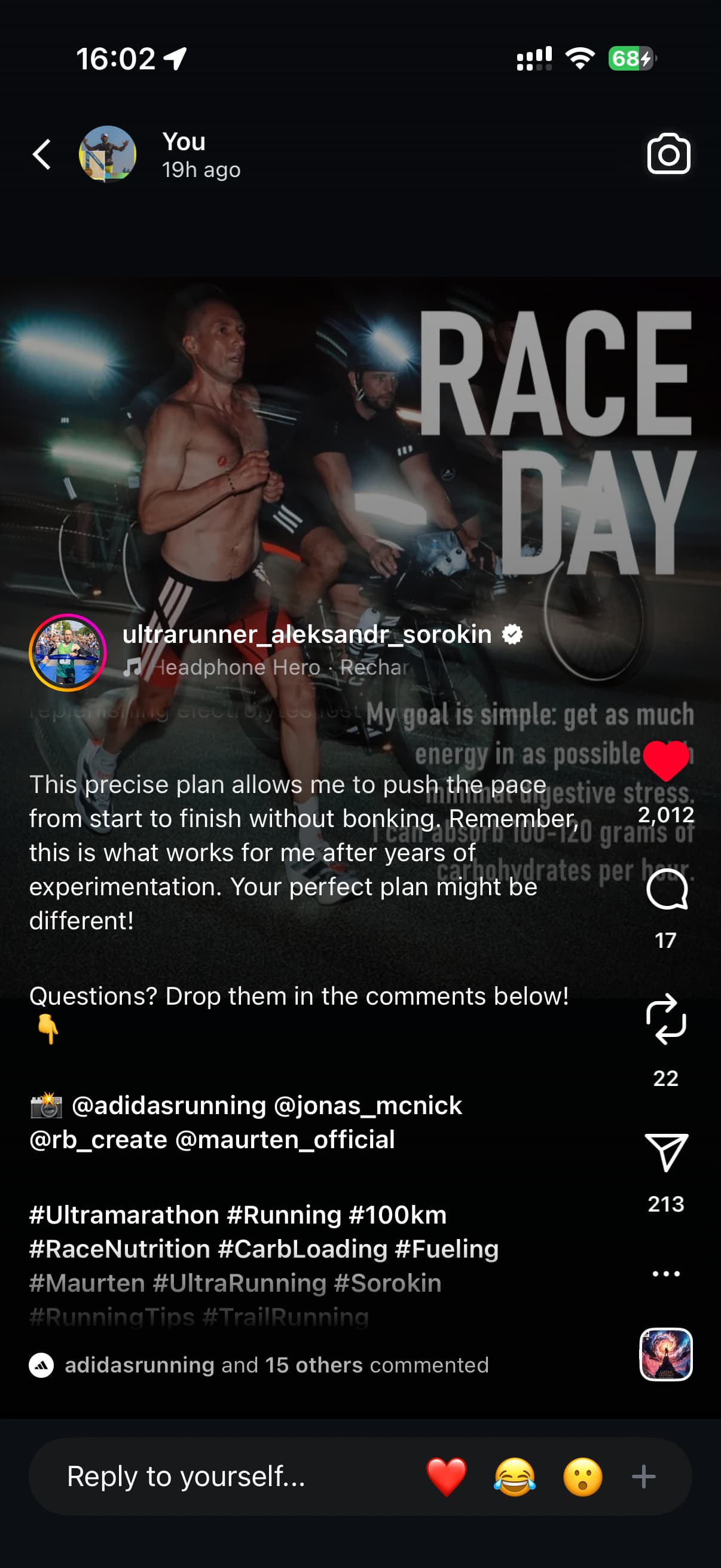Share the reel via the paper plane
Screen dimensions: 721x1568
coord(665,1152)
